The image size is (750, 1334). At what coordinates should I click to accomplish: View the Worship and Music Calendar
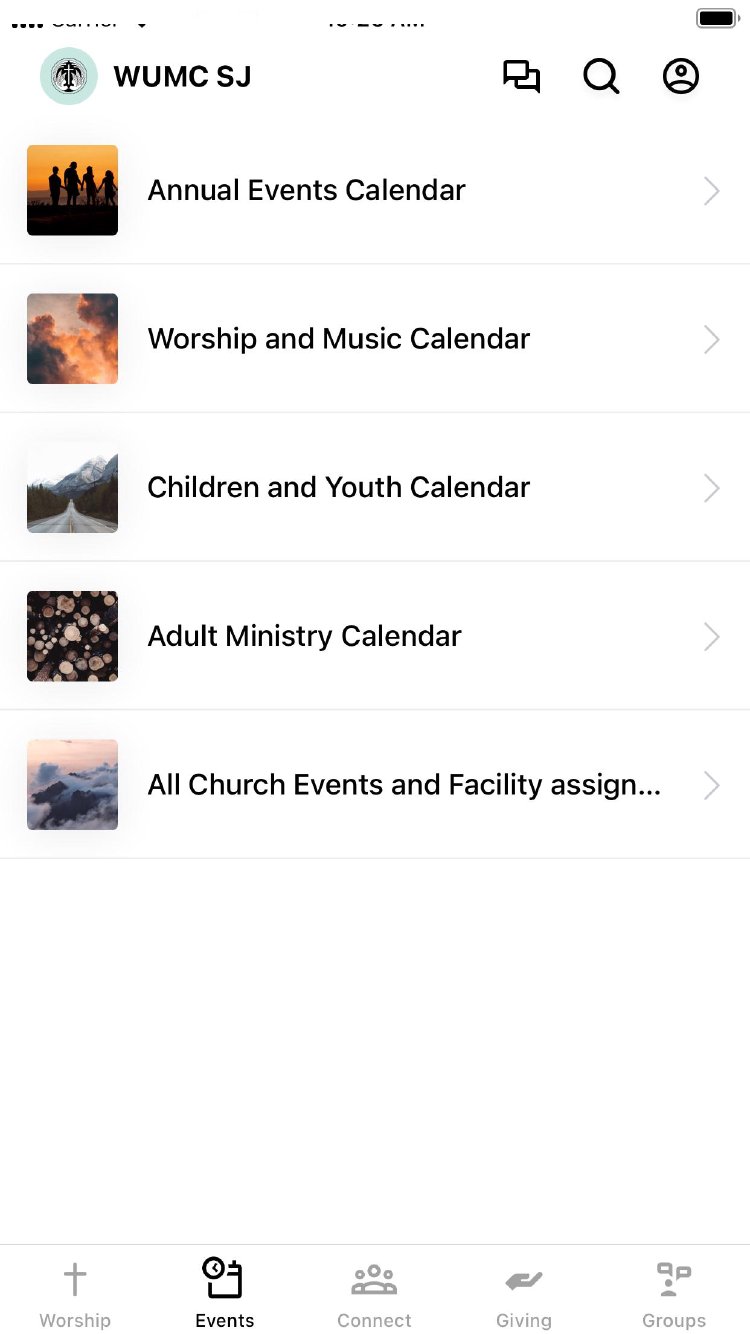(x=374, y=339)
